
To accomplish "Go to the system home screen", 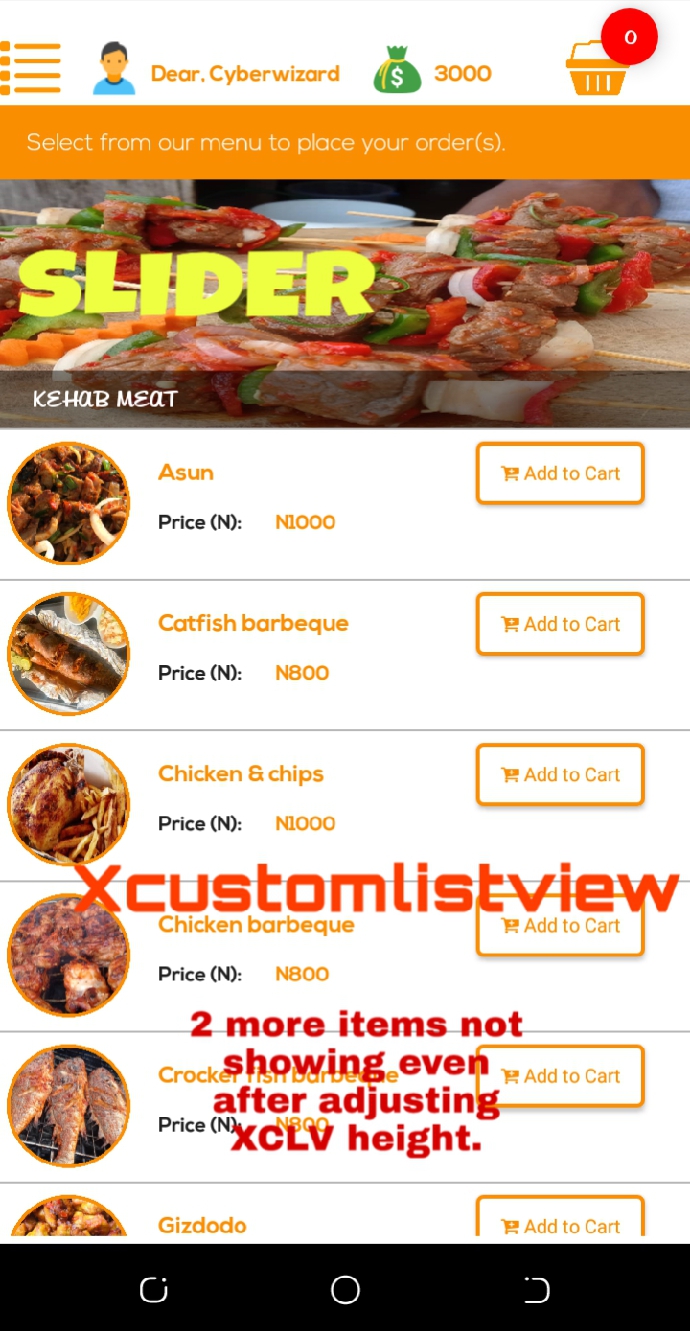I will (x=345, y=1290).
